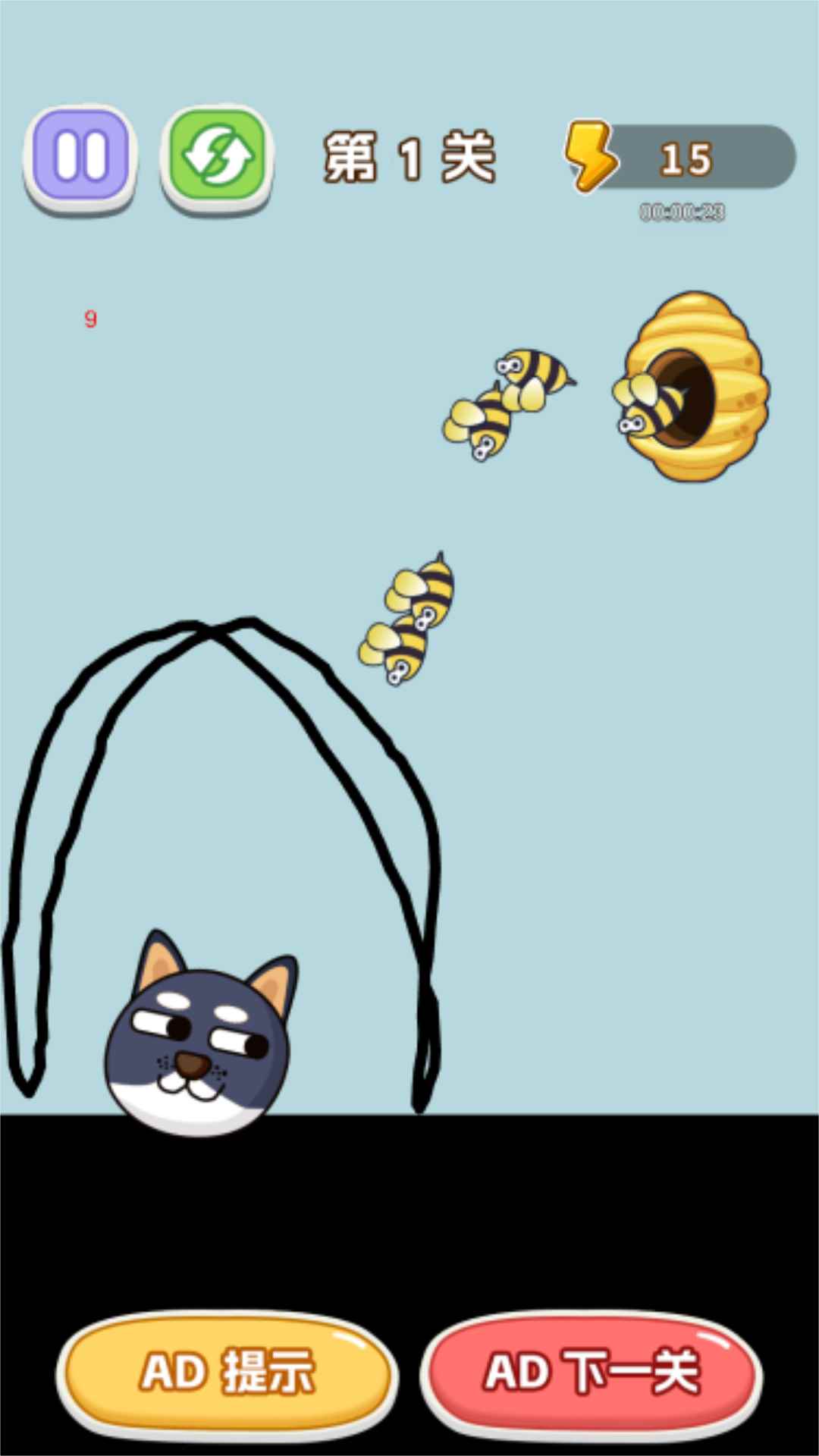This screenshot has width=819, height=1456.
Task: Skip to next level via AD 下一关
Action: pos(591,1372)
